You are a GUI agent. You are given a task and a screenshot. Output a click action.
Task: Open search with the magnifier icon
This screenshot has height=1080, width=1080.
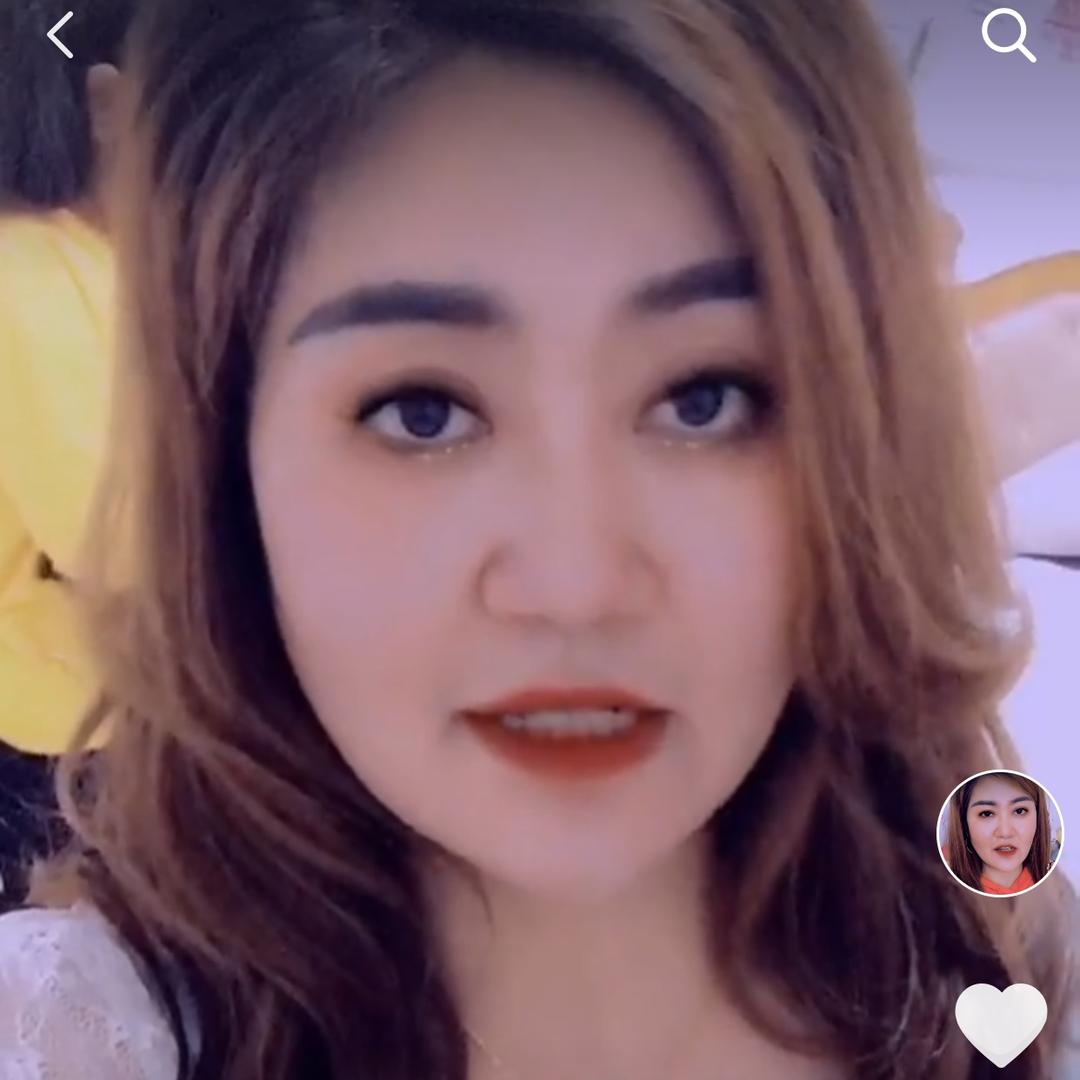tap(1007, 35)
